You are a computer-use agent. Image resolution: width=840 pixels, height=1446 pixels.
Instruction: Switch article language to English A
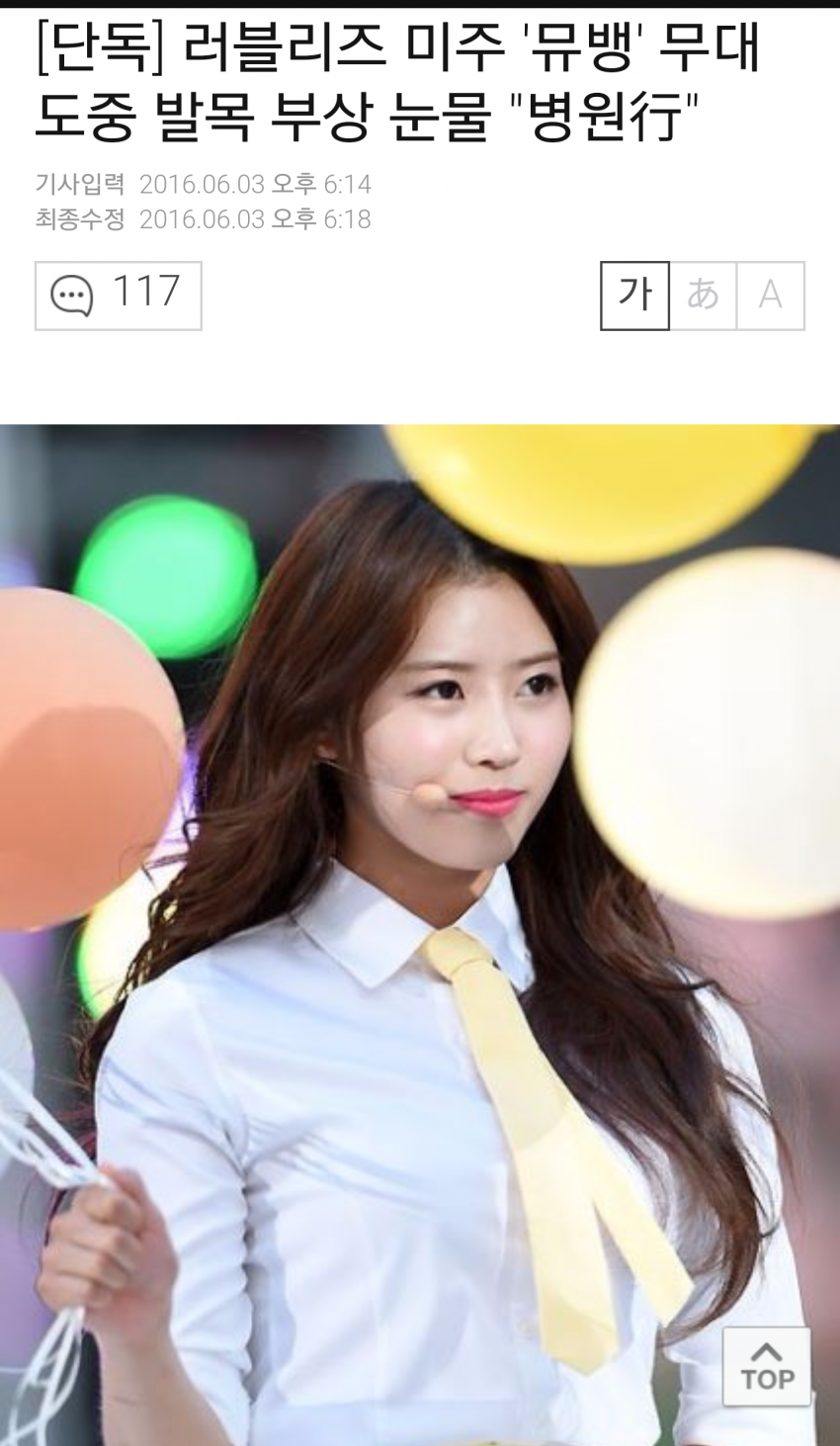(x=770, y=296)
